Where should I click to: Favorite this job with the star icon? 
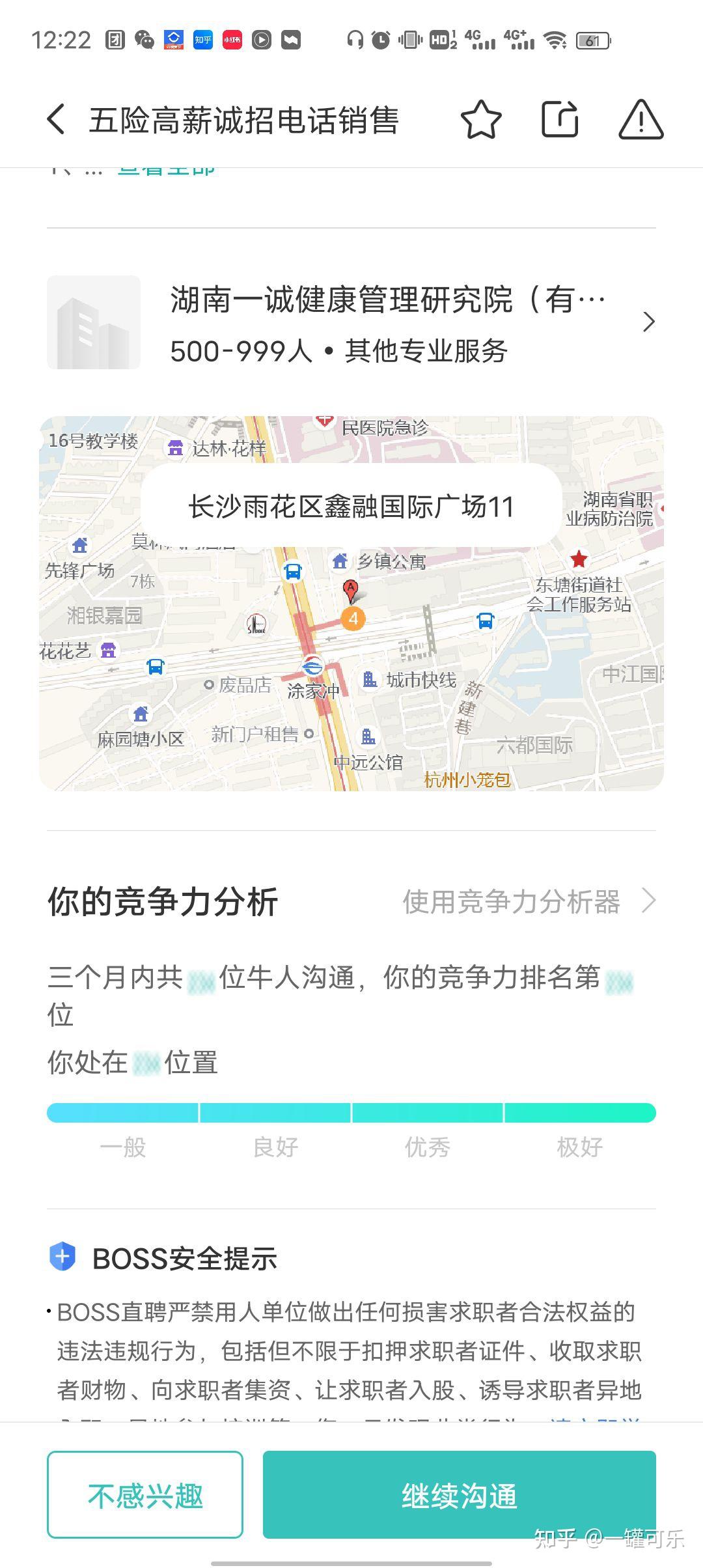coord(481,120)
